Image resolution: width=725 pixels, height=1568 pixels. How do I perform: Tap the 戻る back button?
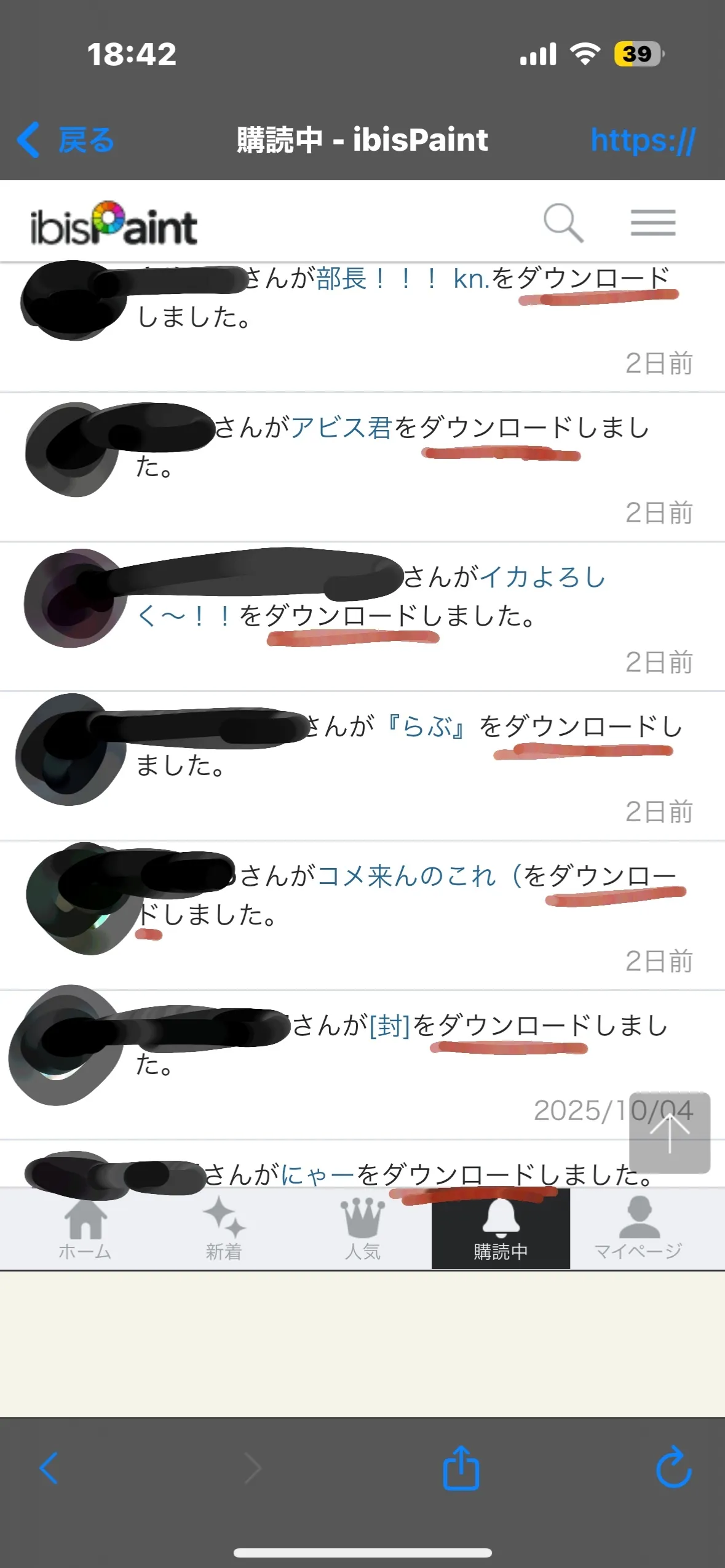click(66, 140)
